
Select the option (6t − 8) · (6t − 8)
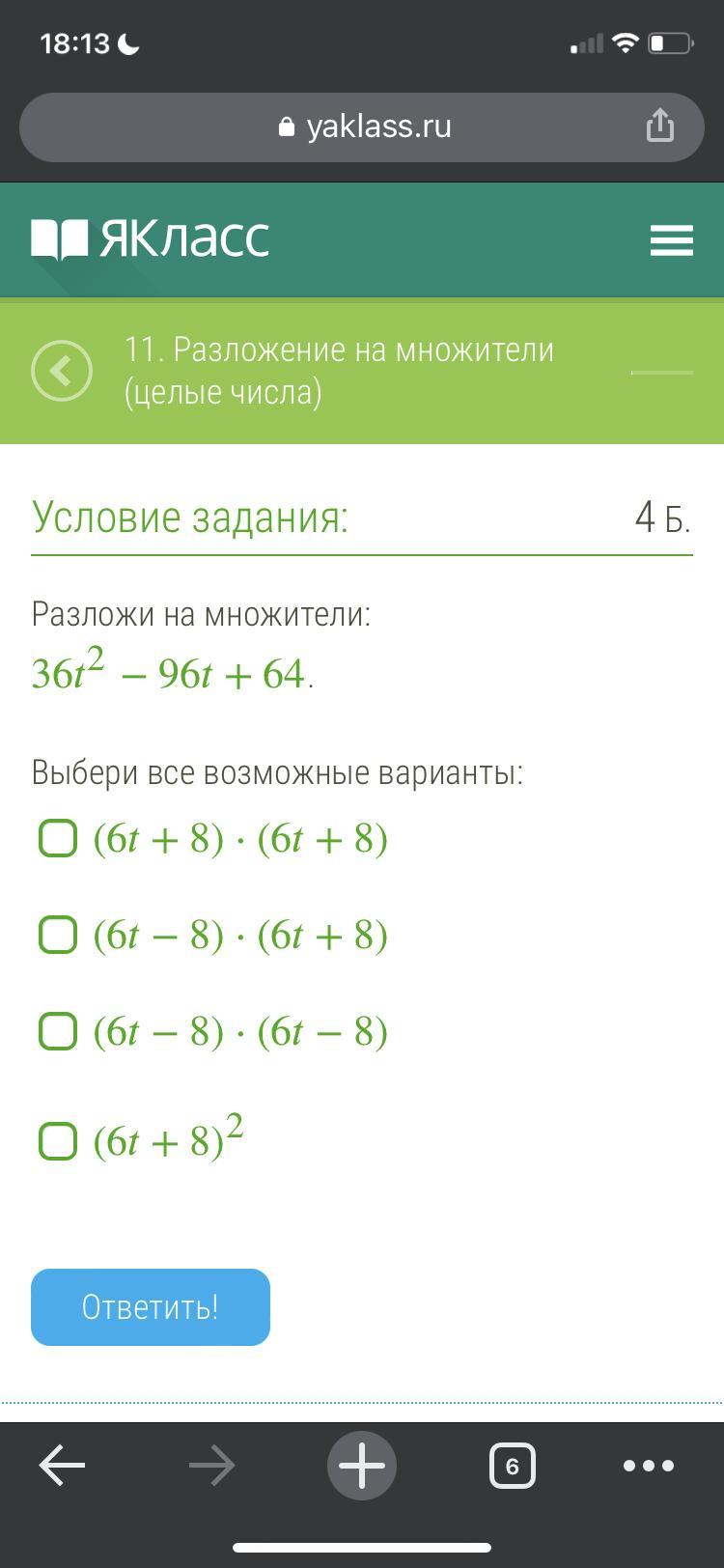(x=58, y=1031)
